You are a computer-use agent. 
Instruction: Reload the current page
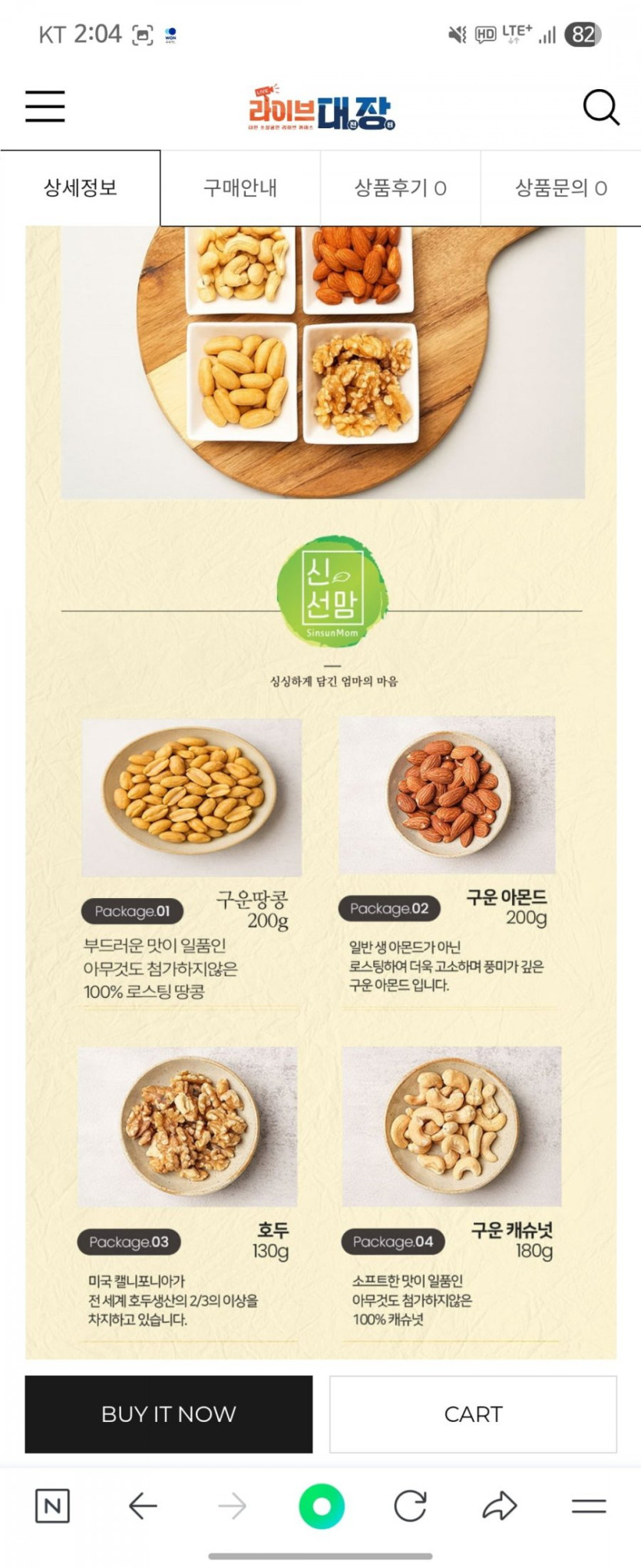410,1506
